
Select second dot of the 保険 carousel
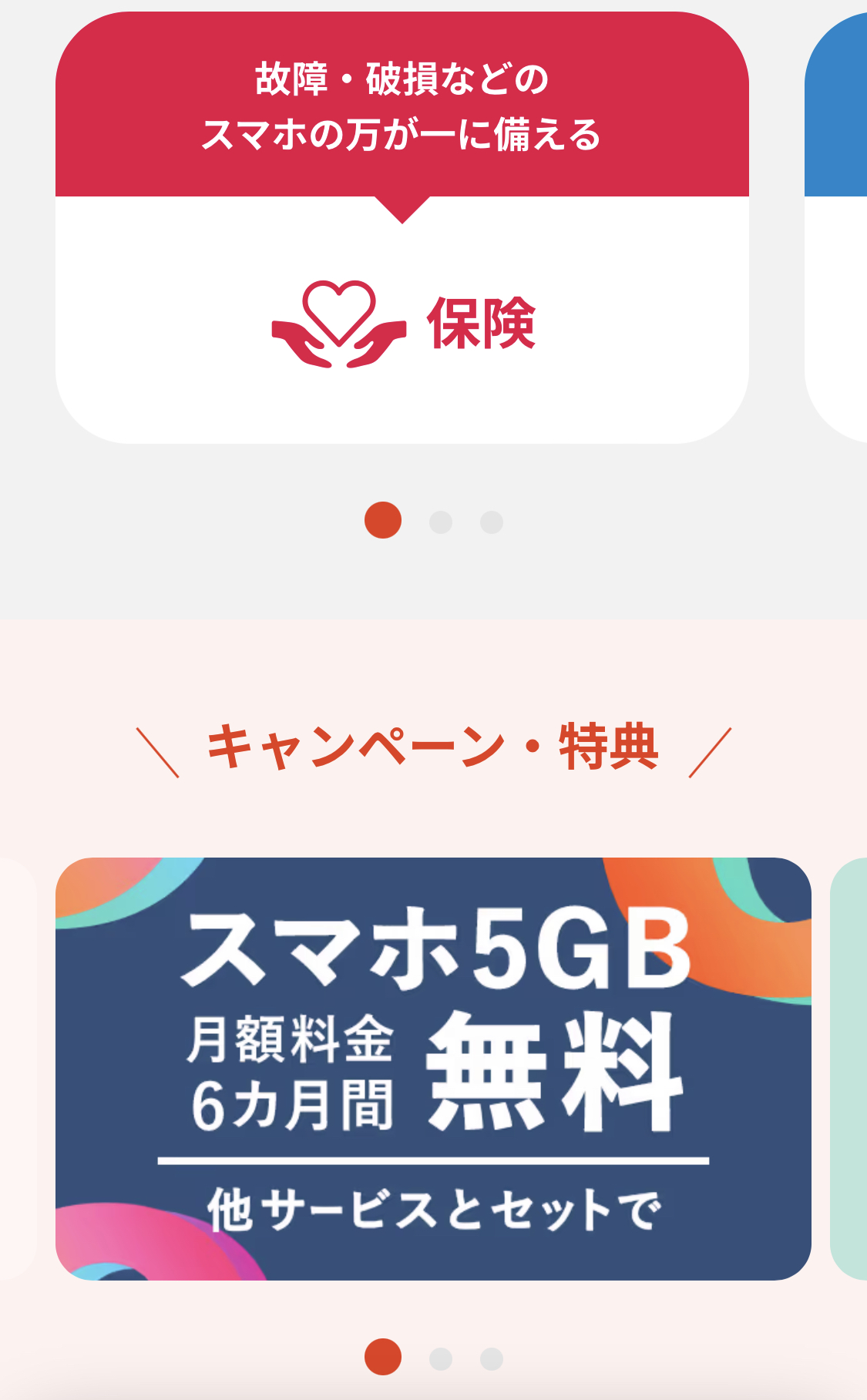point(441,522)
